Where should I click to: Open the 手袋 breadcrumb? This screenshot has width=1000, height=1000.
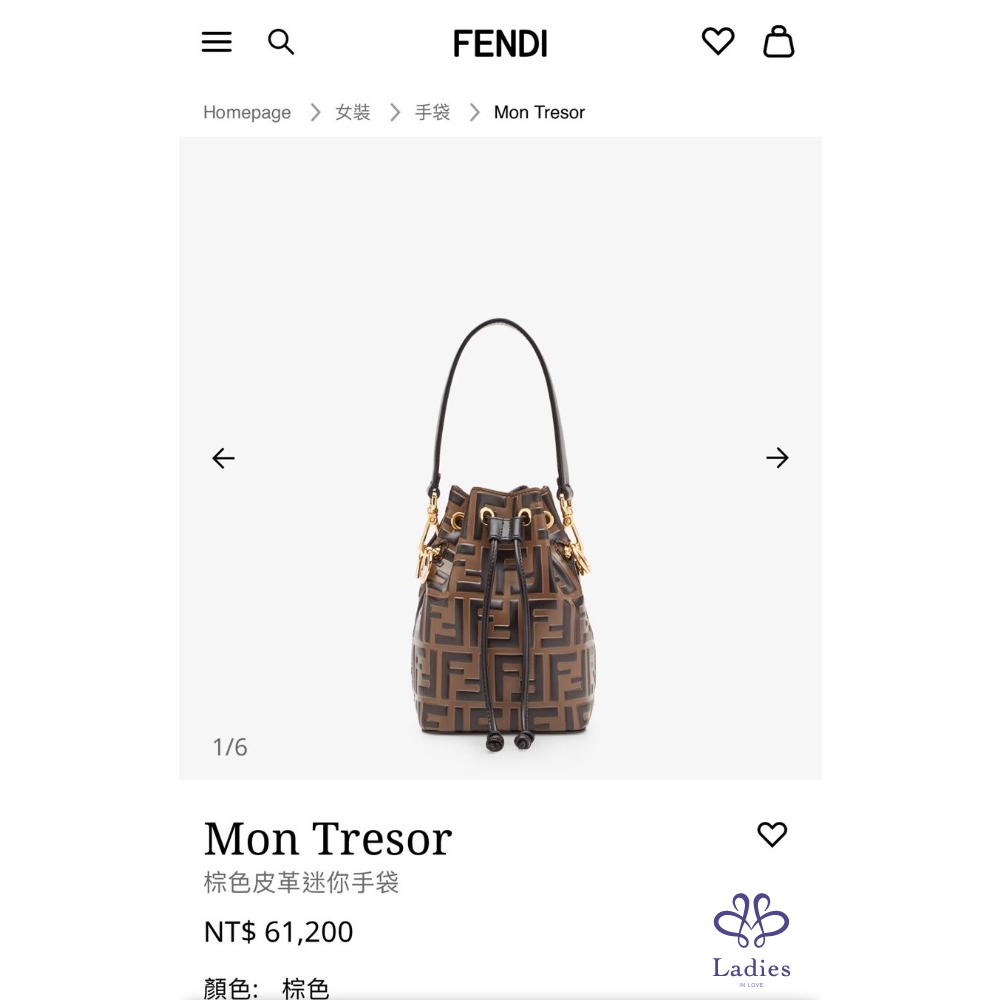(x=432, y=113)
